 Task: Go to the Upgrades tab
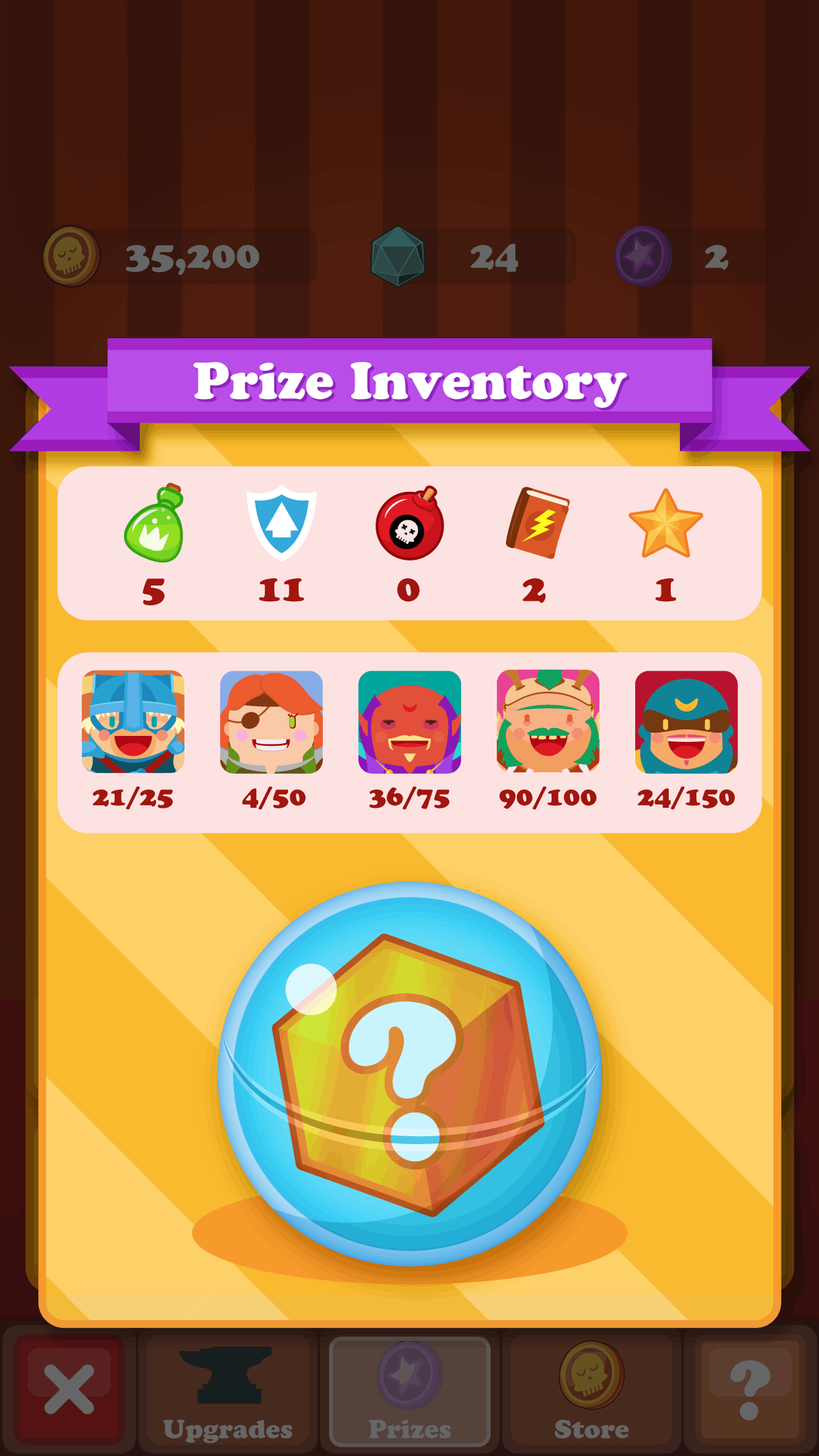coord(228,1391)
